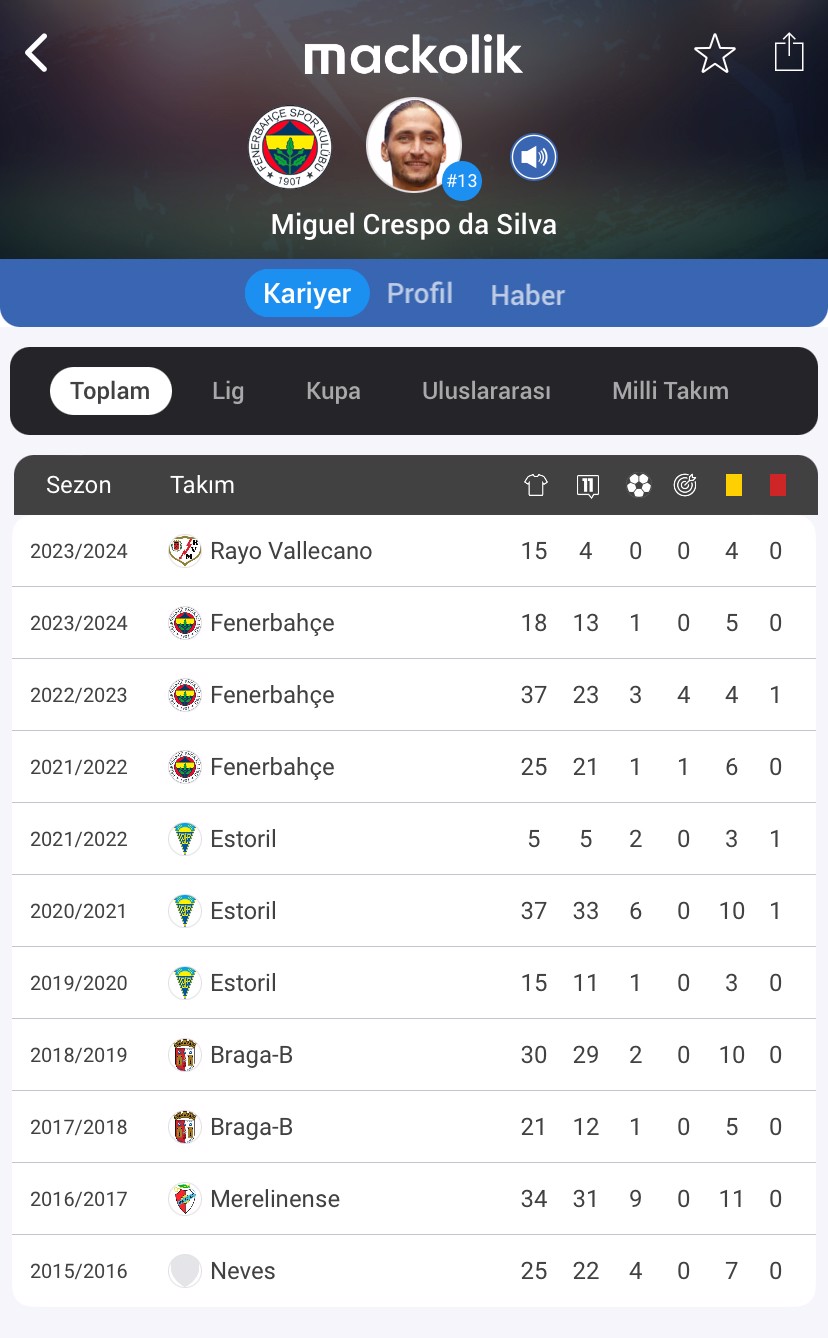Open the Fenerbahçe club crest in the header
Image resolution: width=828 pixels, height=1338 pixels.
pyautogui.click(x=290, y=148)
